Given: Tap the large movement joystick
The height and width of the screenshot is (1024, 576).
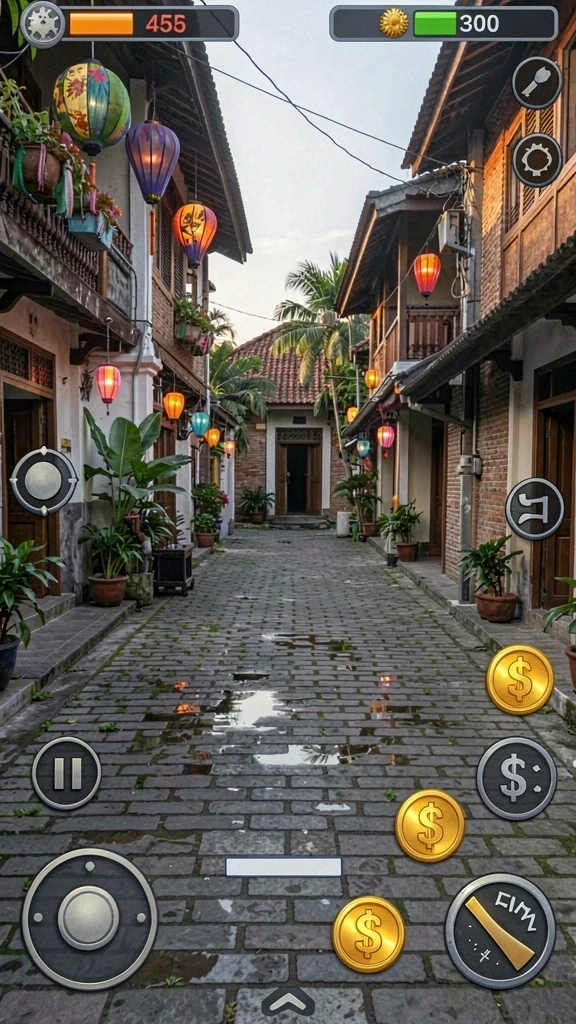Looking at the screenshot, I should (x=89, y=918).
